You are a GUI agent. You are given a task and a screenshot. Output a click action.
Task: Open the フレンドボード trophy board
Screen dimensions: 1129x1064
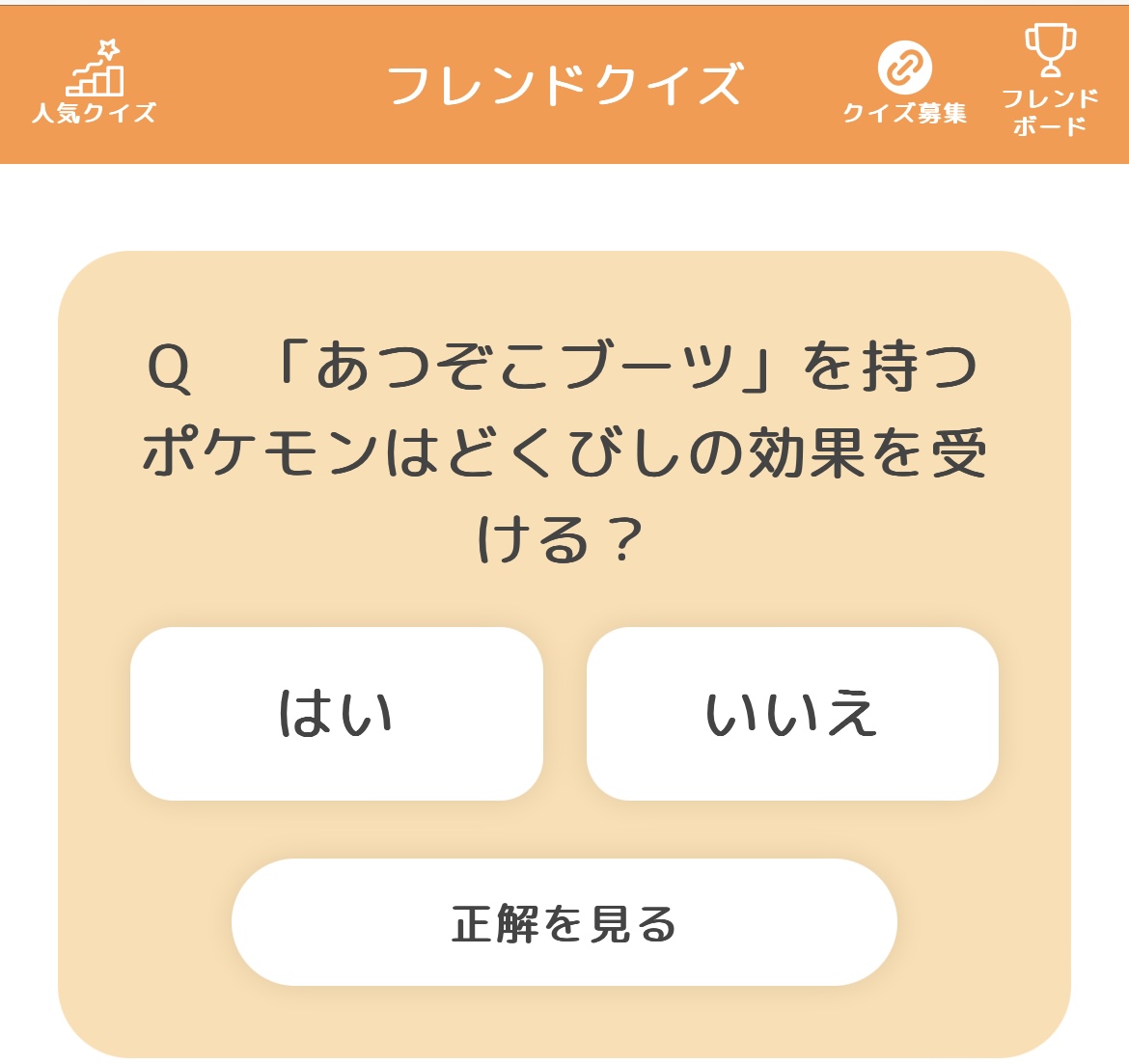[x=1050, y=83]
